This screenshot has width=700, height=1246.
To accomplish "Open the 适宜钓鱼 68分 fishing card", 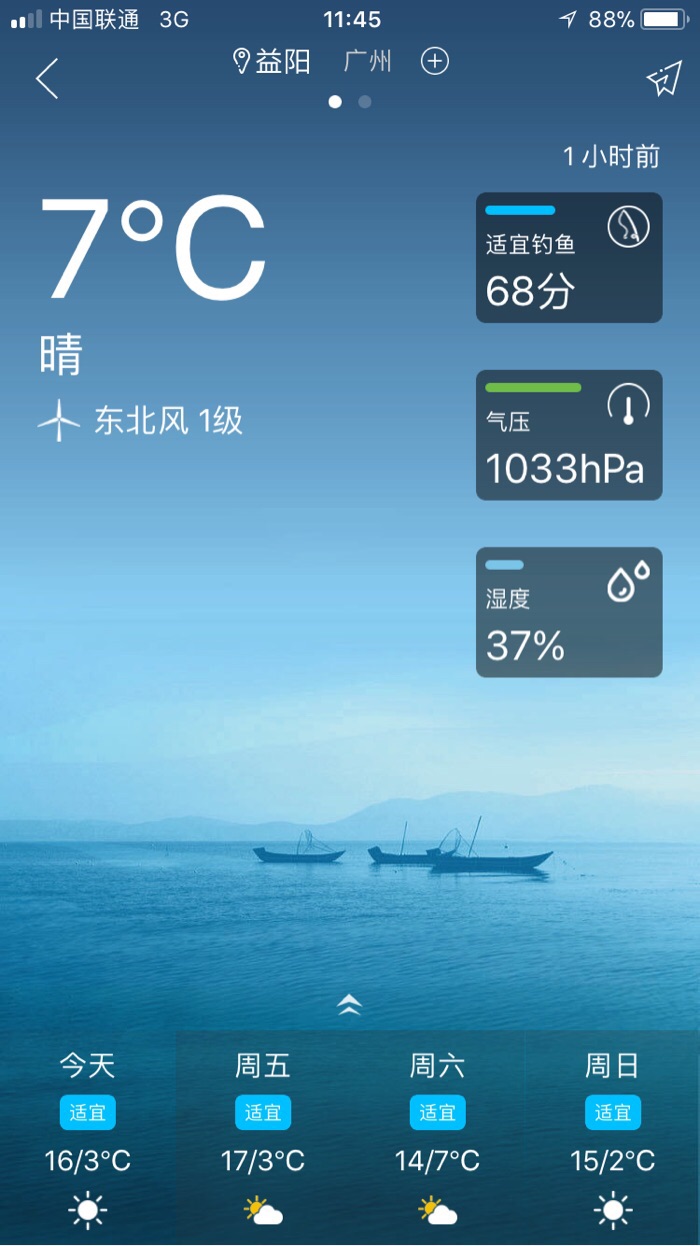I will click(x=568, y=258).
